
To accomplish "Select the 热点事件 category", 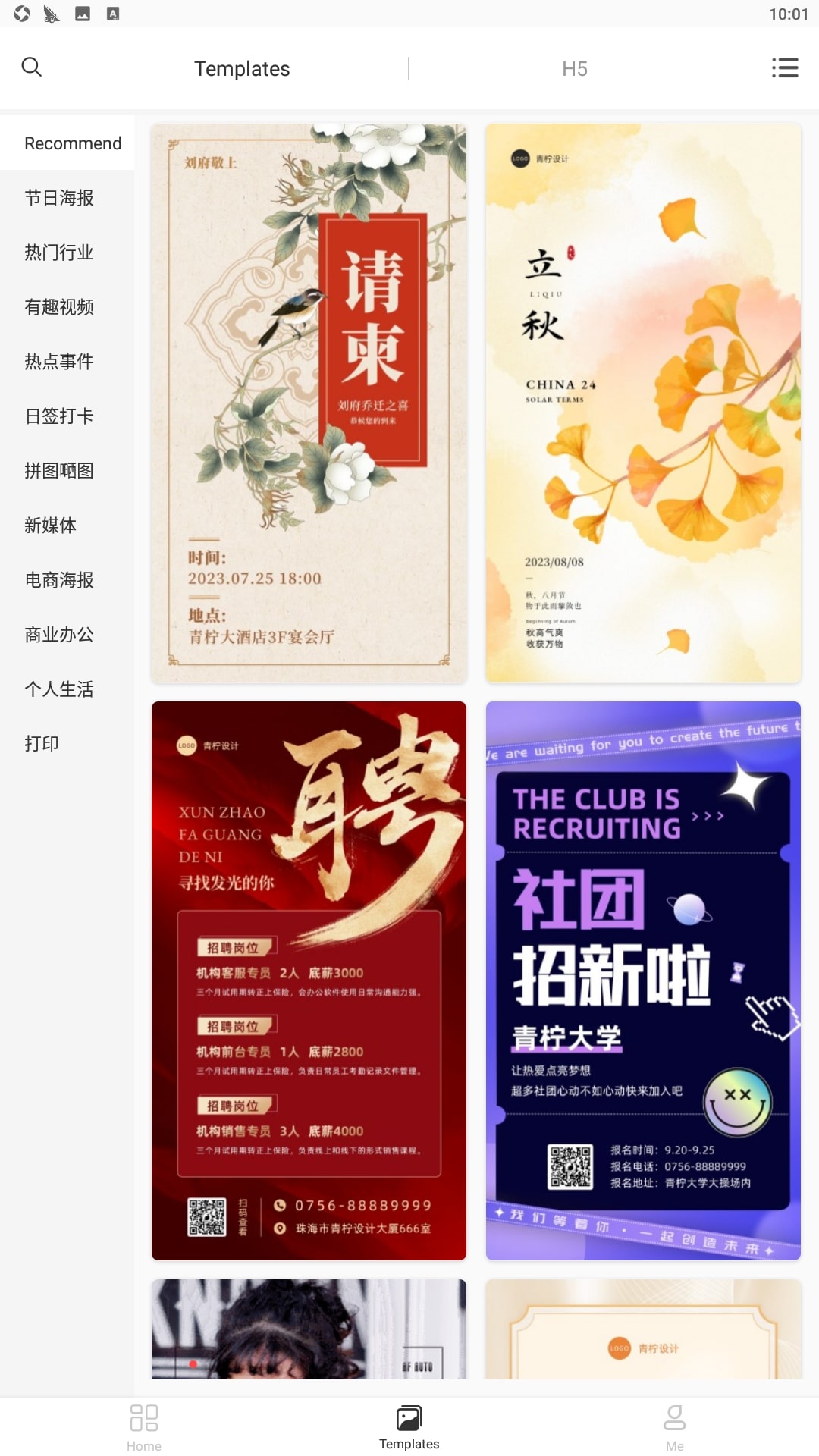I will click(59, 362).
